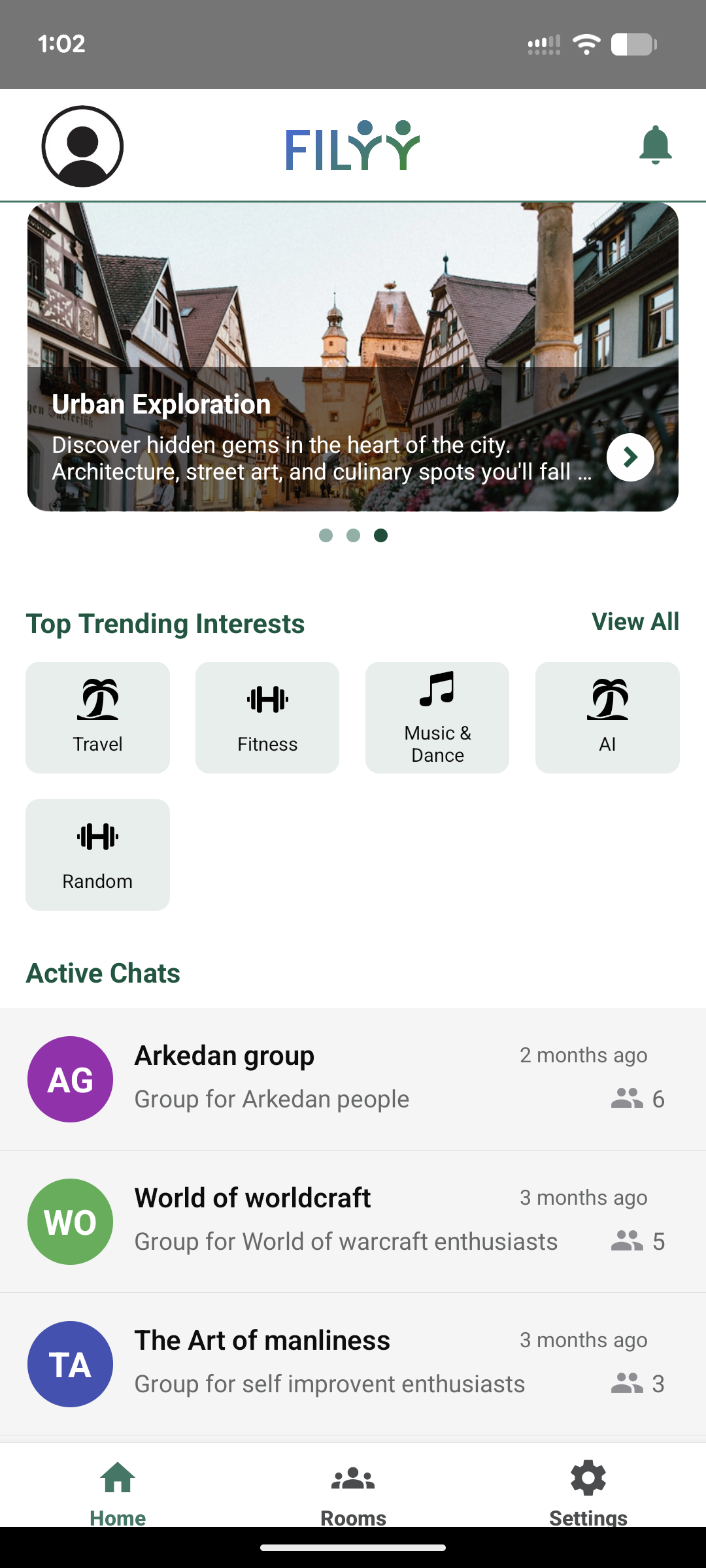The height and width of the screenshot is (1568, 706).
Task: Open the profile avatar icon
Action: (x=82, y=146)
